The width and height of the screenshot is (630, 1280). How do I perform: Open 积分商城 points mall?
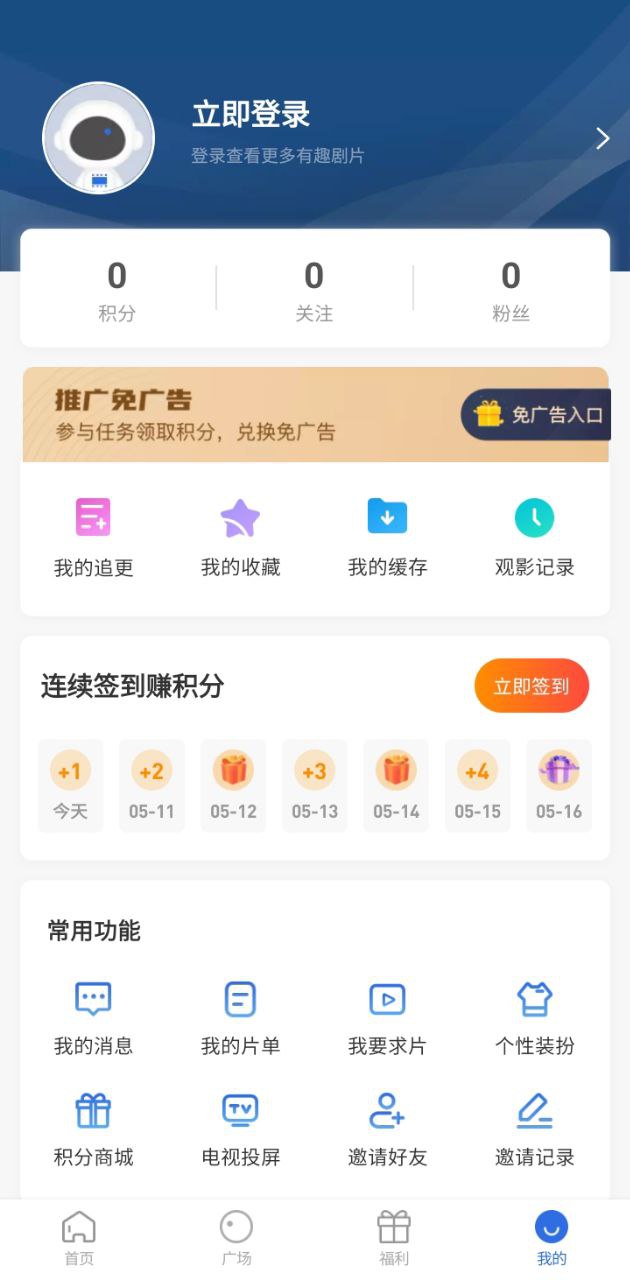click(93, 1128)
